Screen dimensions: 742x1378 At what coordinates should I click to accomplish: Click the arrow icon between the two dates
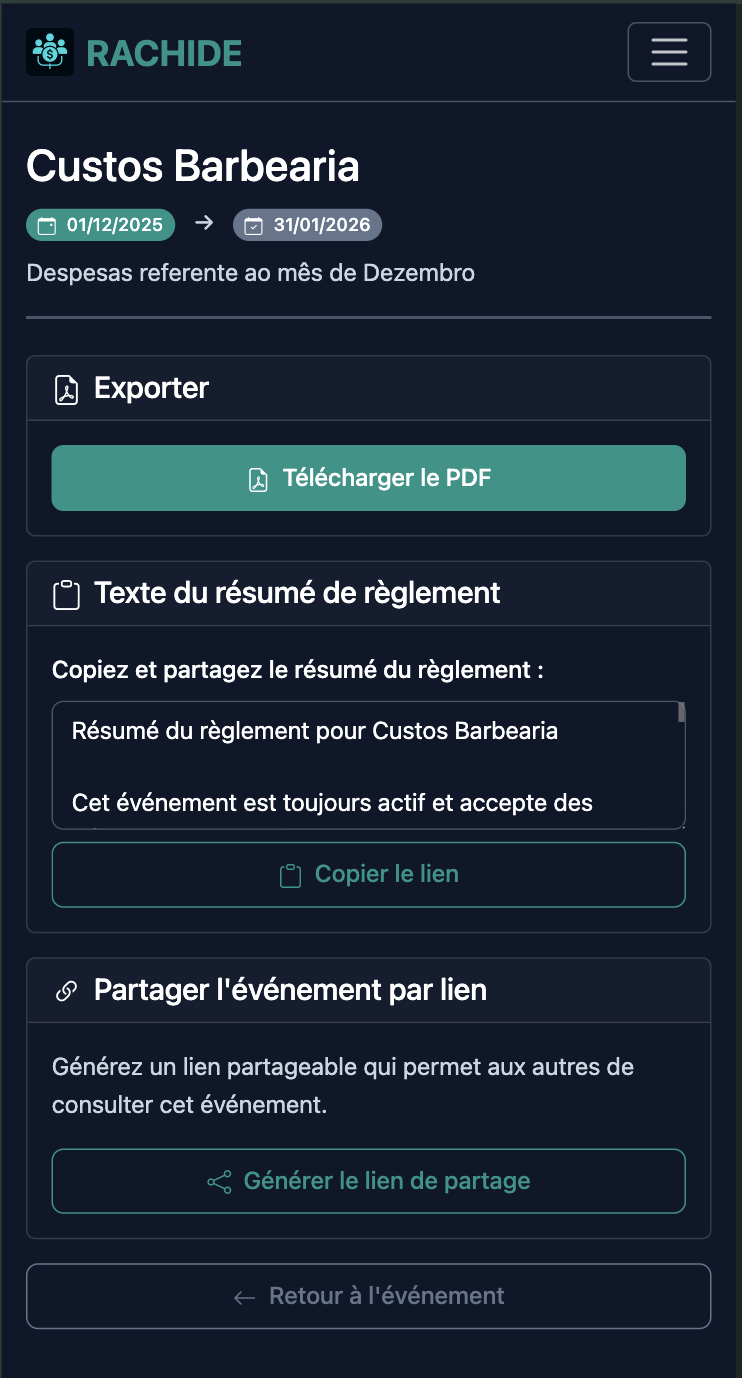pos(203,224)
